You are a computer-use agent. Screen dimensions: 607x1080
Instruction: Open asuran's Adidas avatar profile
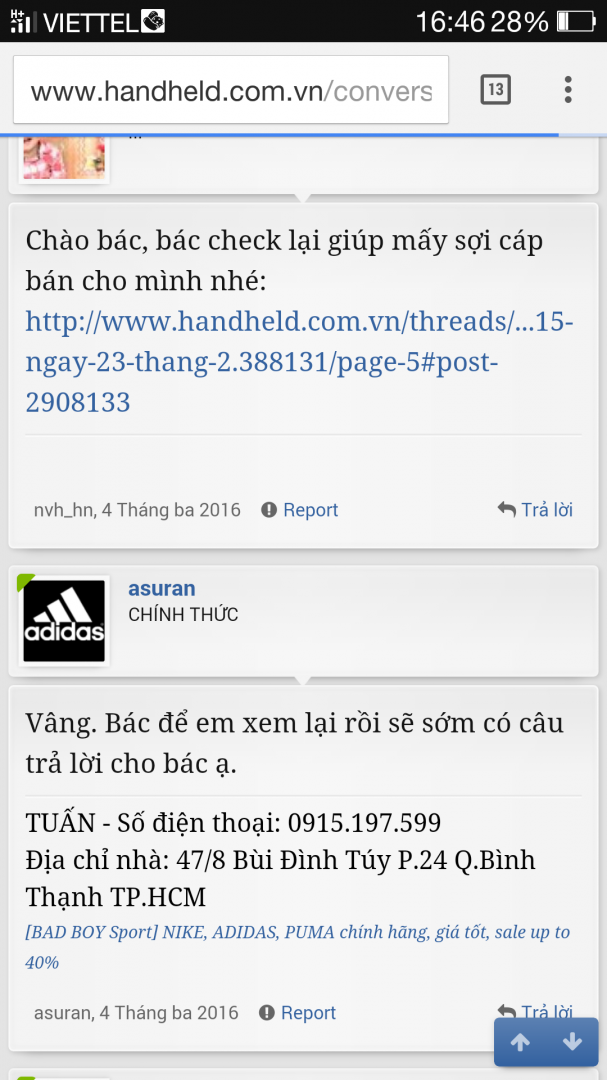tap(64, 621)
